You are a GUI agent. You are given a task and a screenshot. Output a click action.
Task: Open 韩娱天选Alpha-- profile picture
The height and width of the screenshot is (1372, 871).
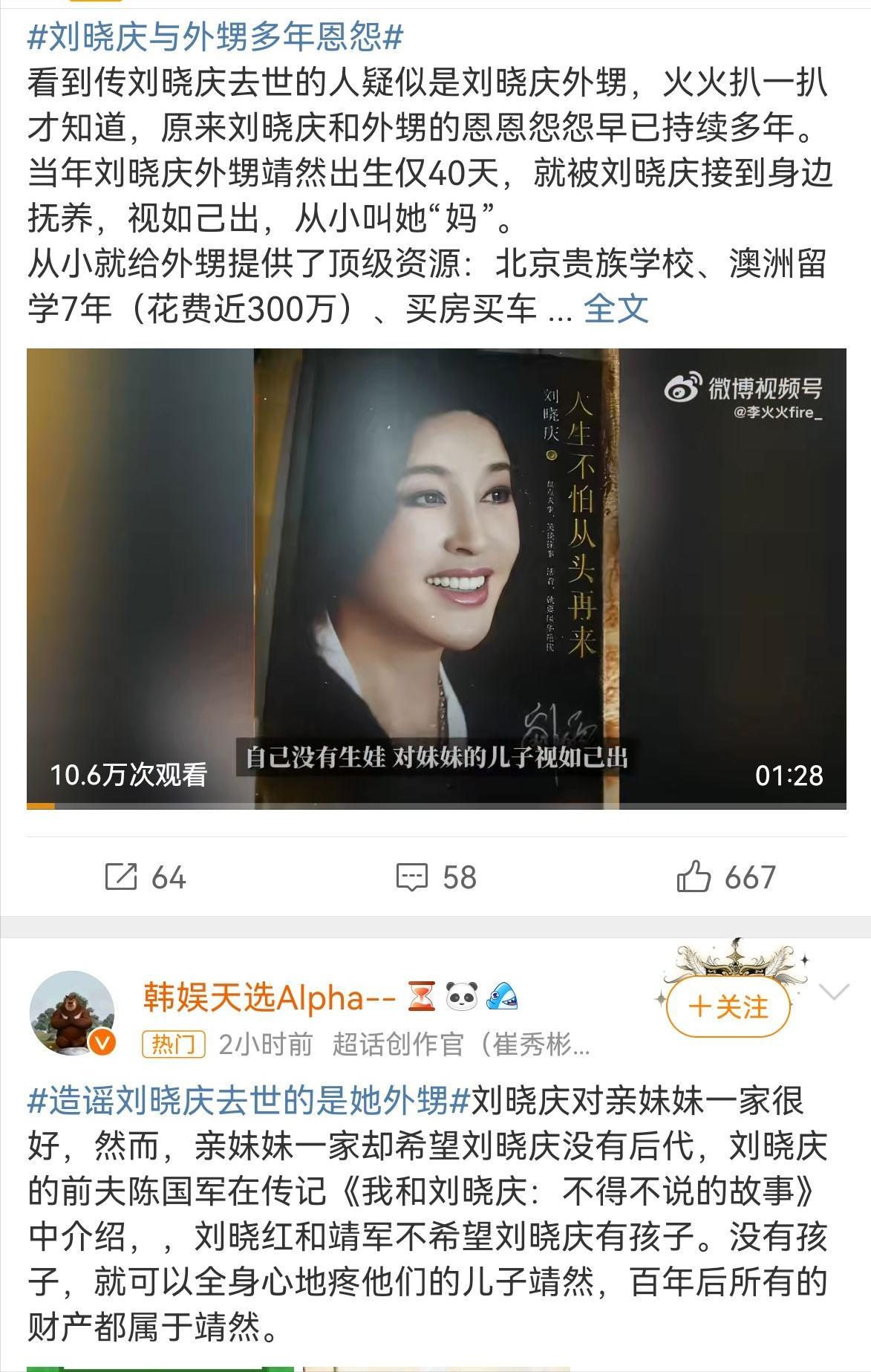pyautogui.click(x=72, y=1013)
